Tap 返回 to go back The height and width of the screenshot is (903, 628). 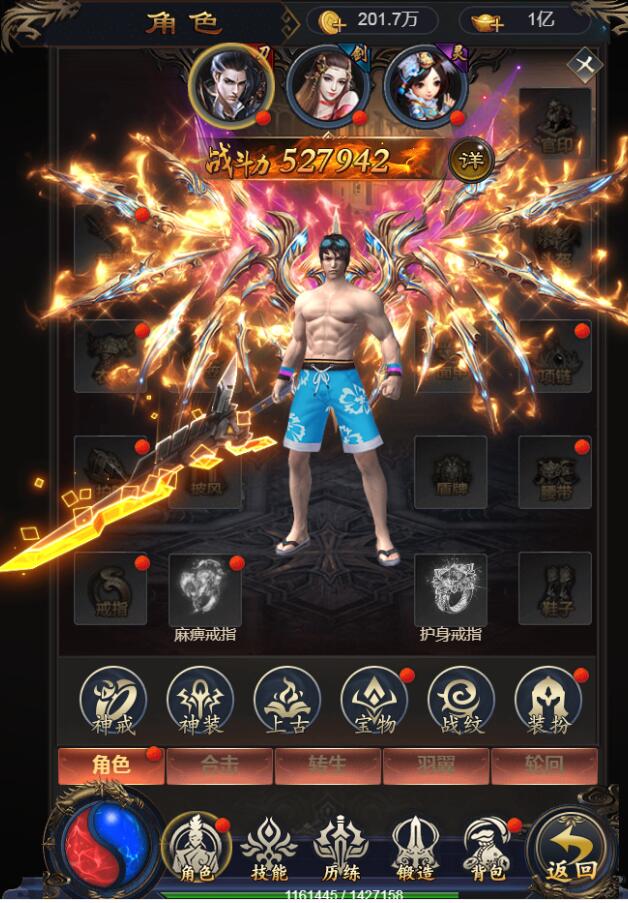click(572, 848)
